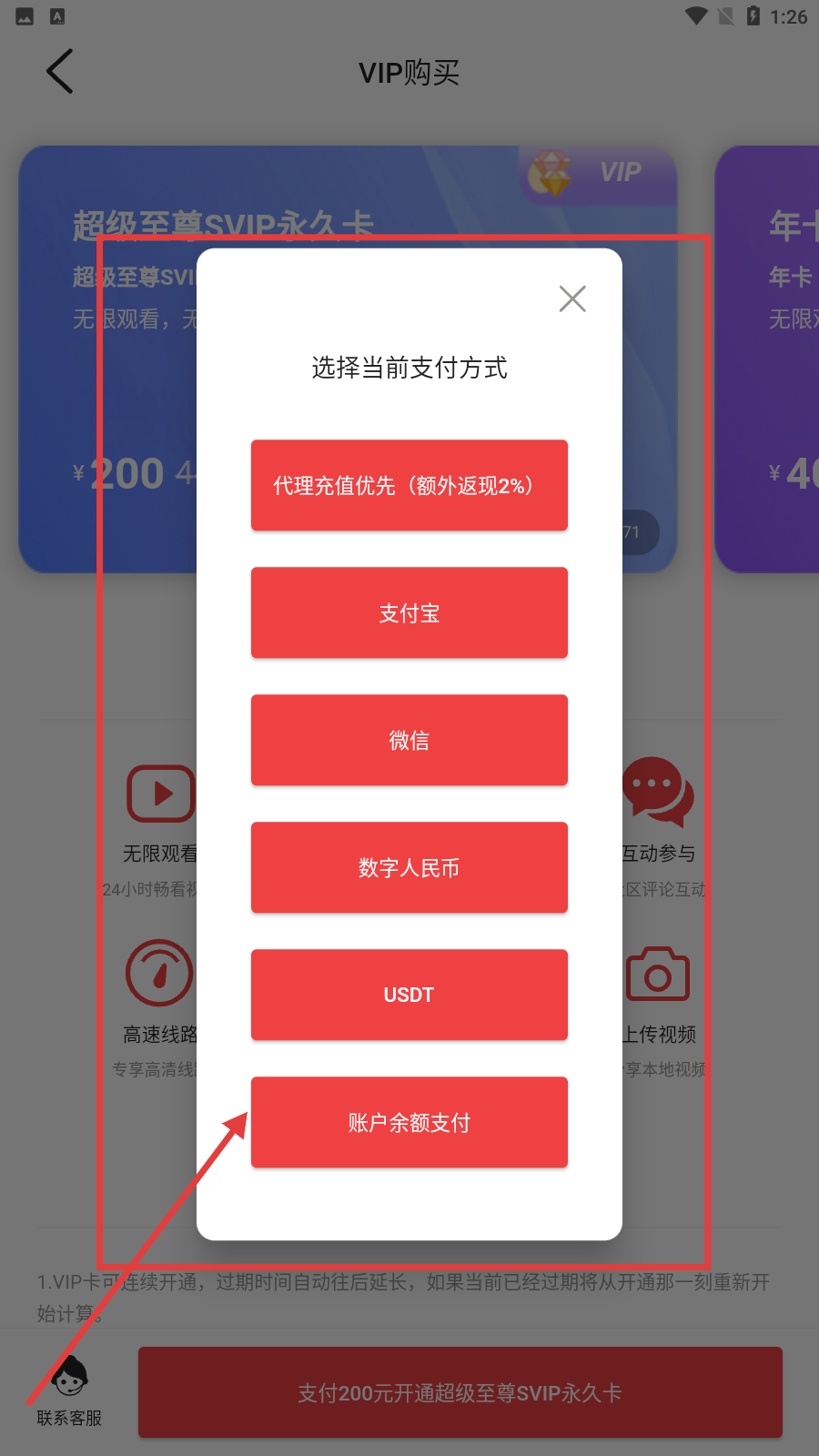Choose 支付宝 as payment method
Viewport: 819px width, 1456px height.
pos(409,612)
